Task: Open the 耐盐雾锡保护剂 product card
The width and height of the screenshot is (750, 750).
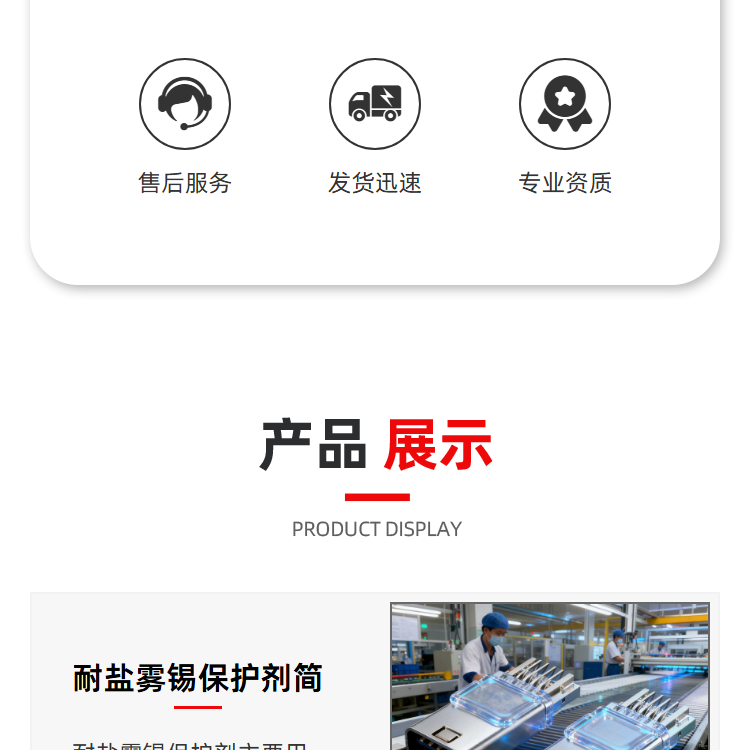Action: tap(375, 671)
